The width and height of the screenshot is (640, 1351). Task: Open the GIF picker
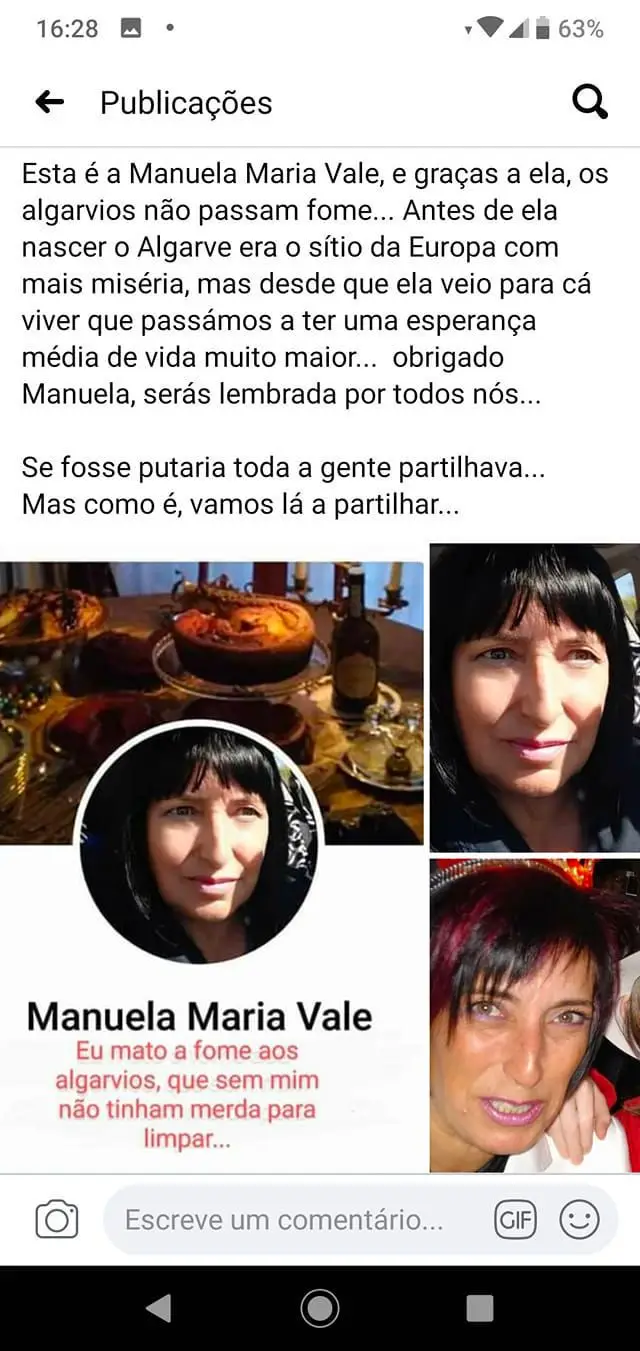(515, 1220)
